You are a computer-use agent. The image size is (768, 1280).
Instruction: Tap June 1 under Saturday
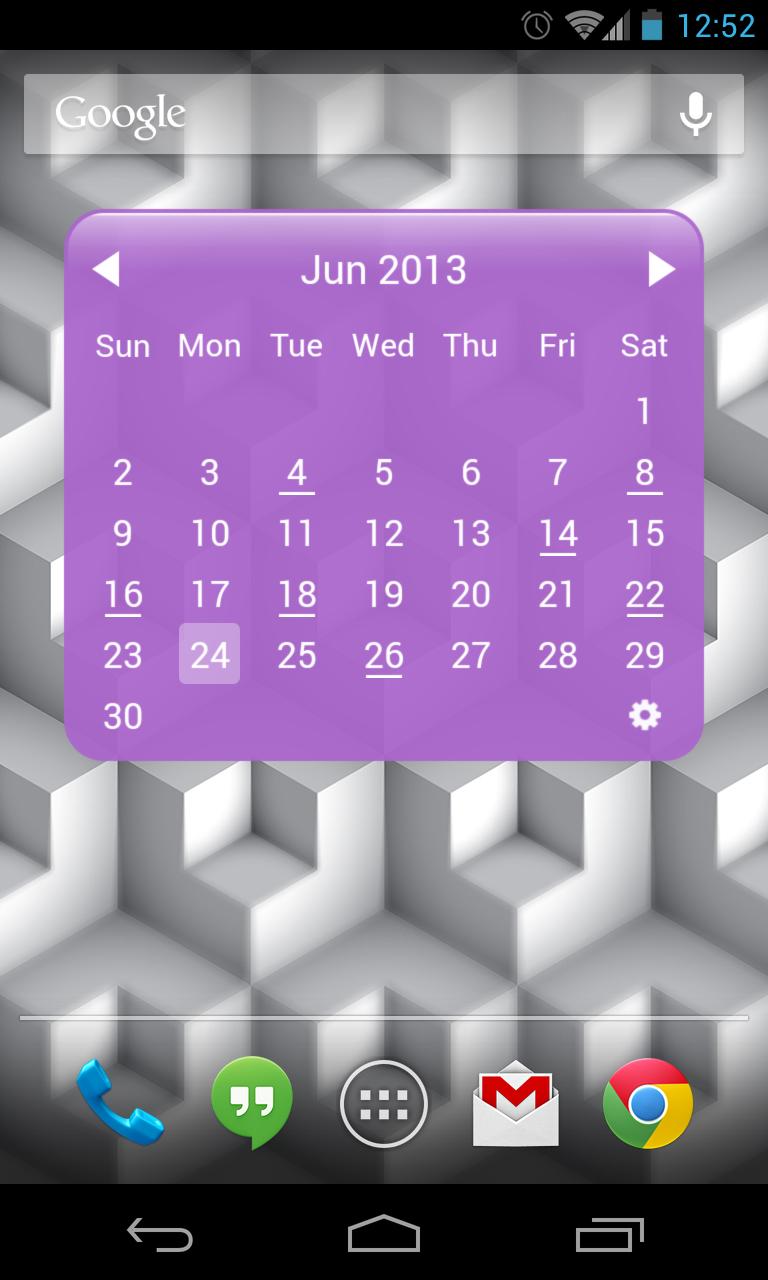(x=644, y=411)
